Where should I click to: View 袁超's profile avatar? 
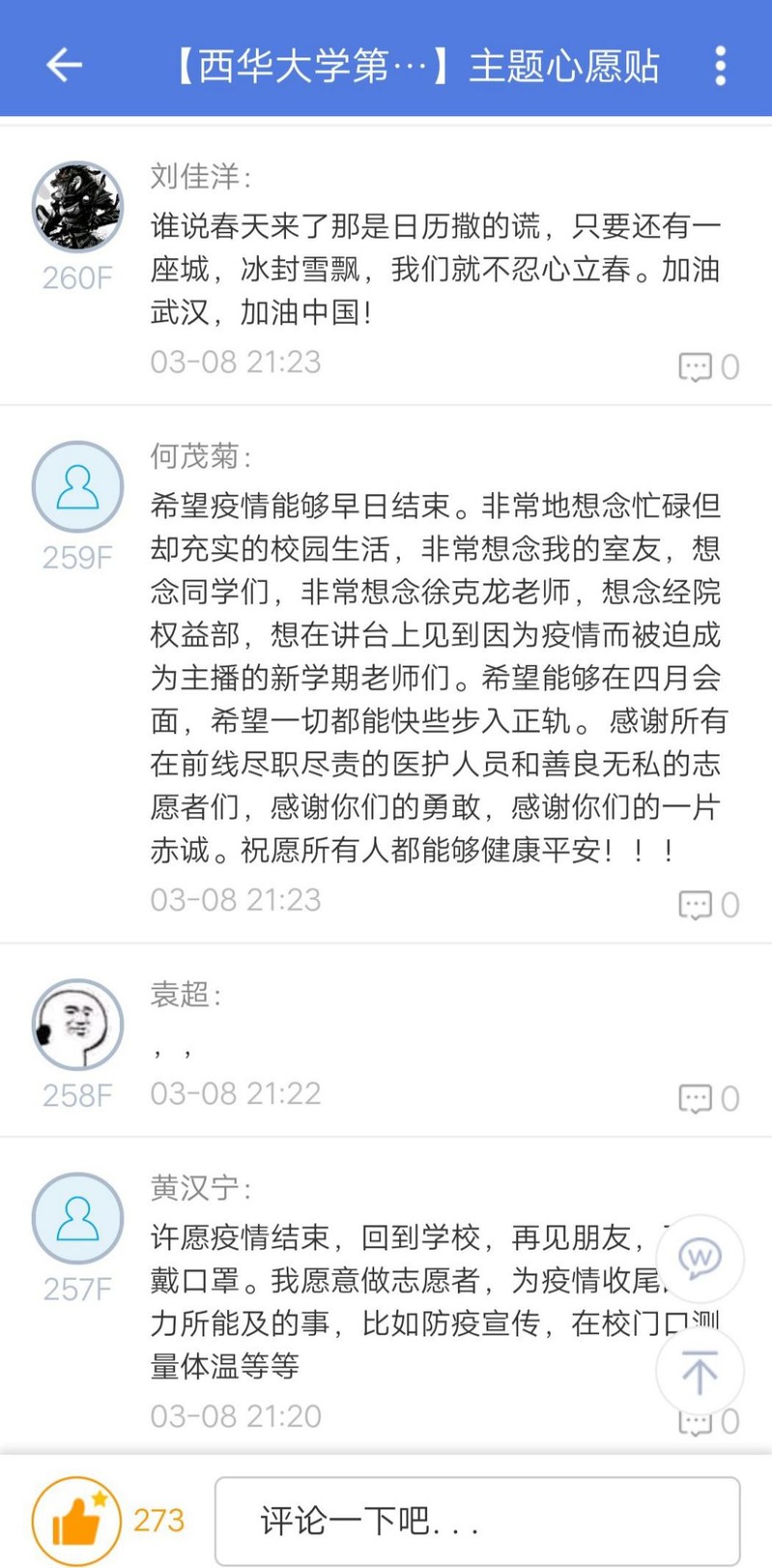coord(77,1024)
